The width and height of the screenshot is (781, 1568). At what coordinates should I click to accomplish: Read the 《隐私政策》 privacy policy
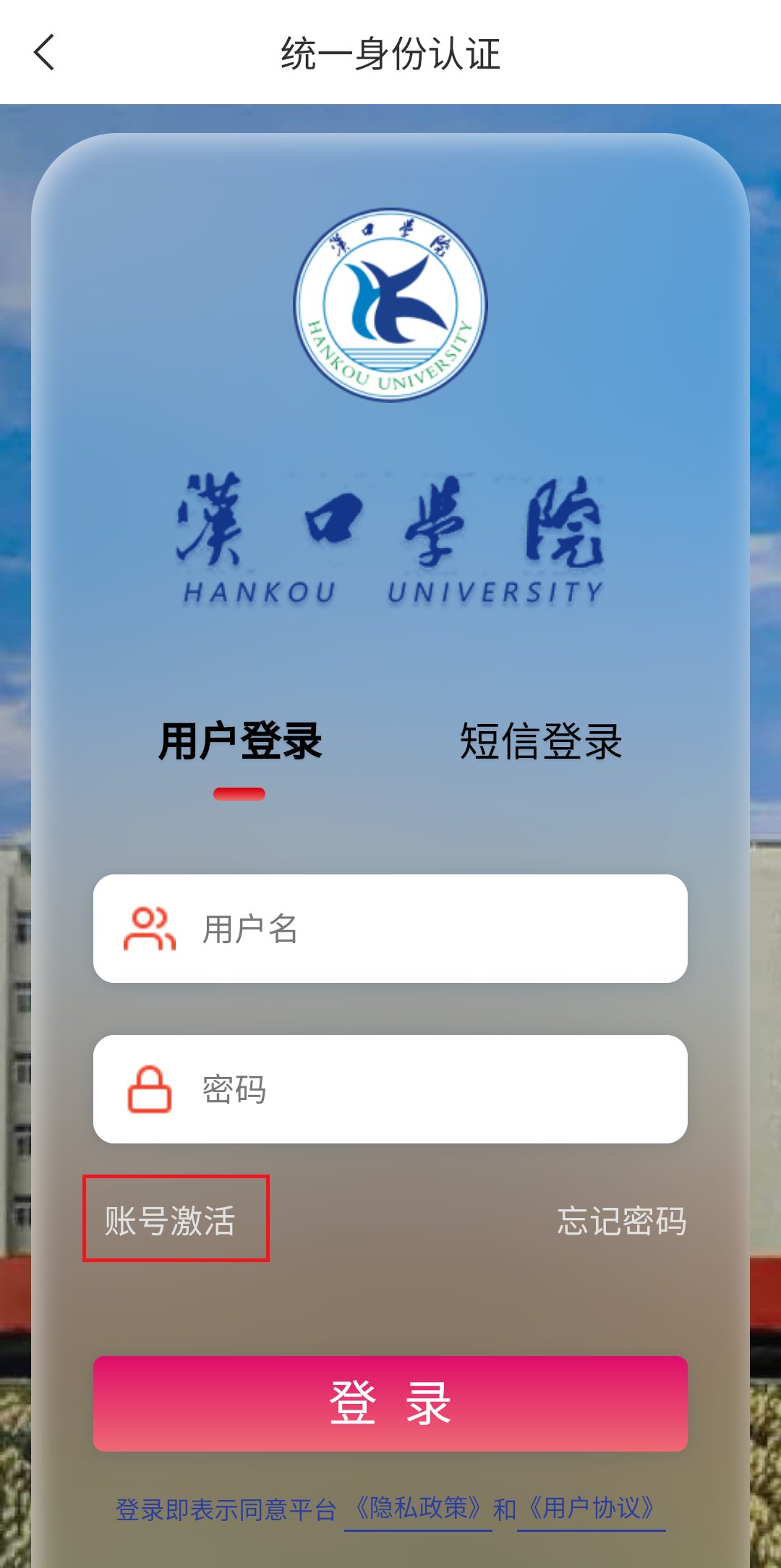[418, 1509]
